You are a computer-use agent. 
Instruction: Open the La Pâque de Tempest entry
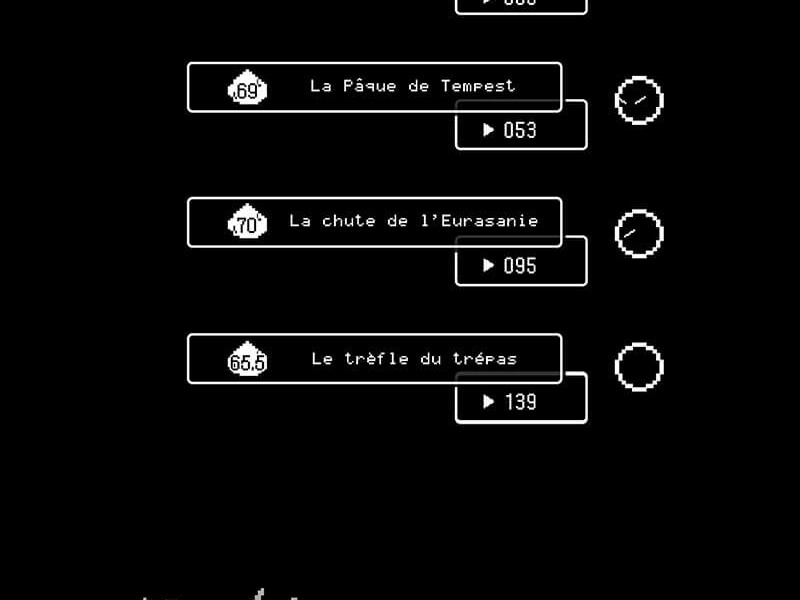[x=374, y=87]
